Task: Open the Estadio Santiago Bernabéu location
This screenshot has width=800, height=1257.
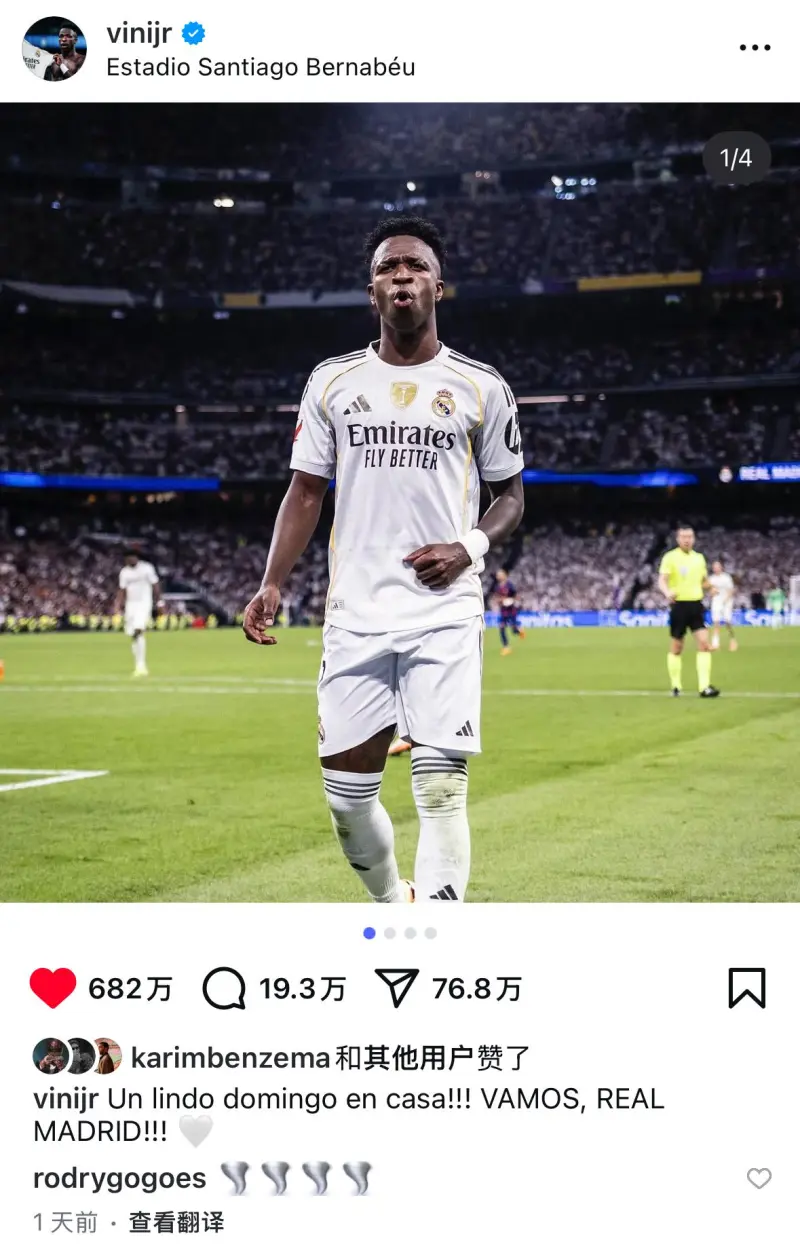Action: 260,67
